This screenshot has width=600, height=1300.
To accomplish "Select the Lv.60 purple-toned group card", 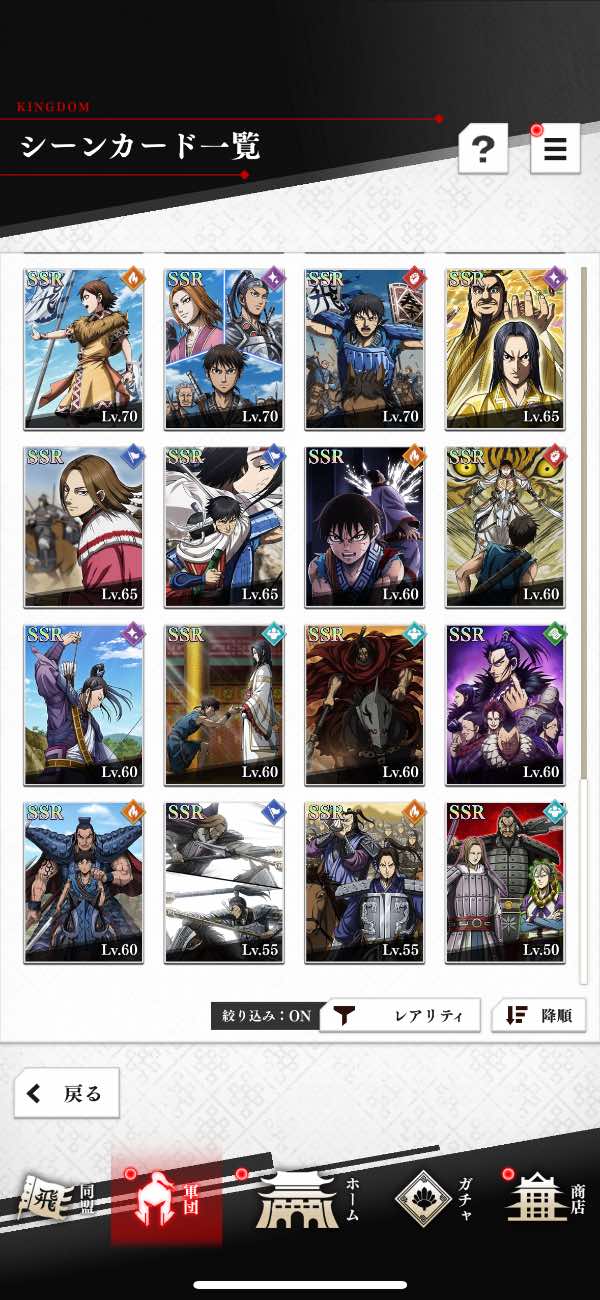I will point(507,705).
